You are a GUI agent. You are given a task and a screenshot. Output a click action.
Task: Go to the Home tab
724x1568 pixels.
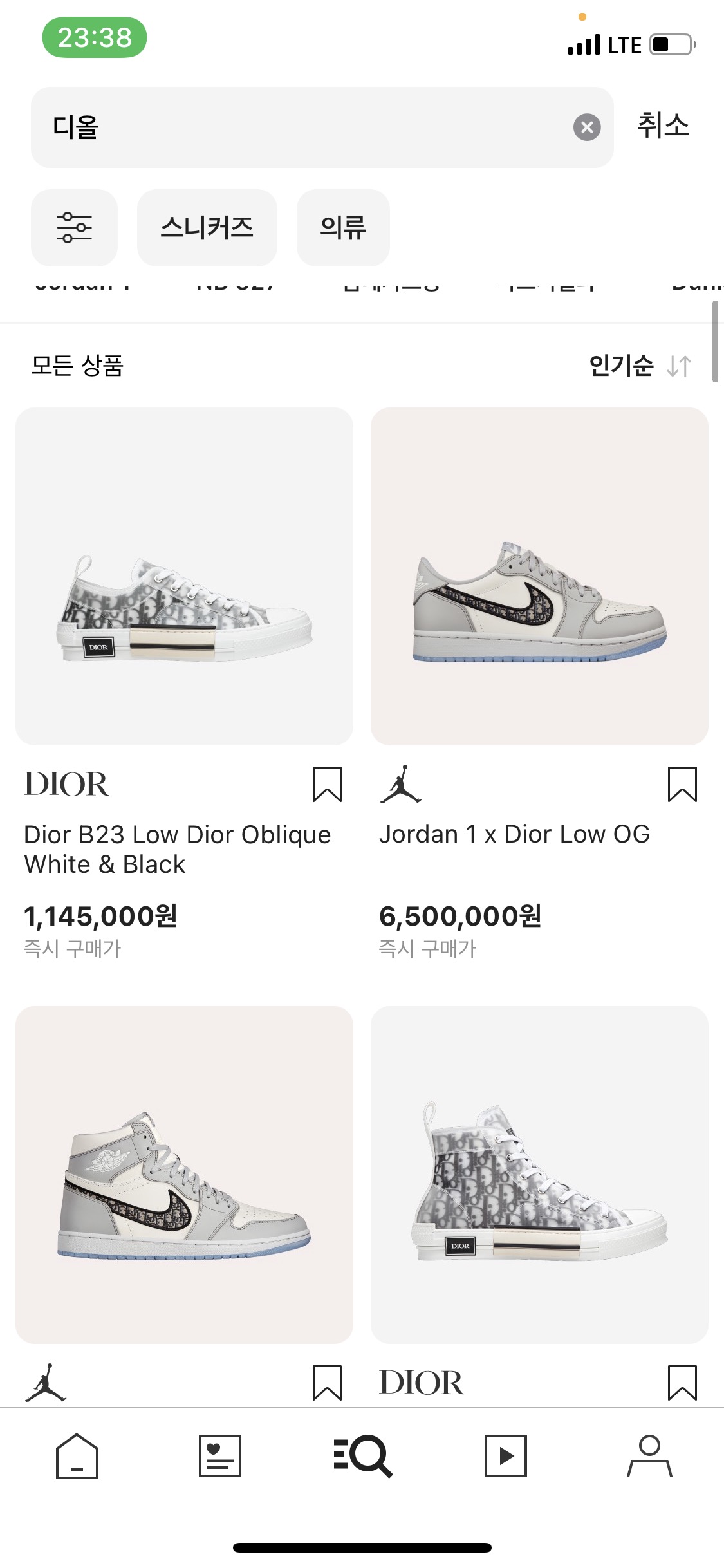coord(77,1456)
